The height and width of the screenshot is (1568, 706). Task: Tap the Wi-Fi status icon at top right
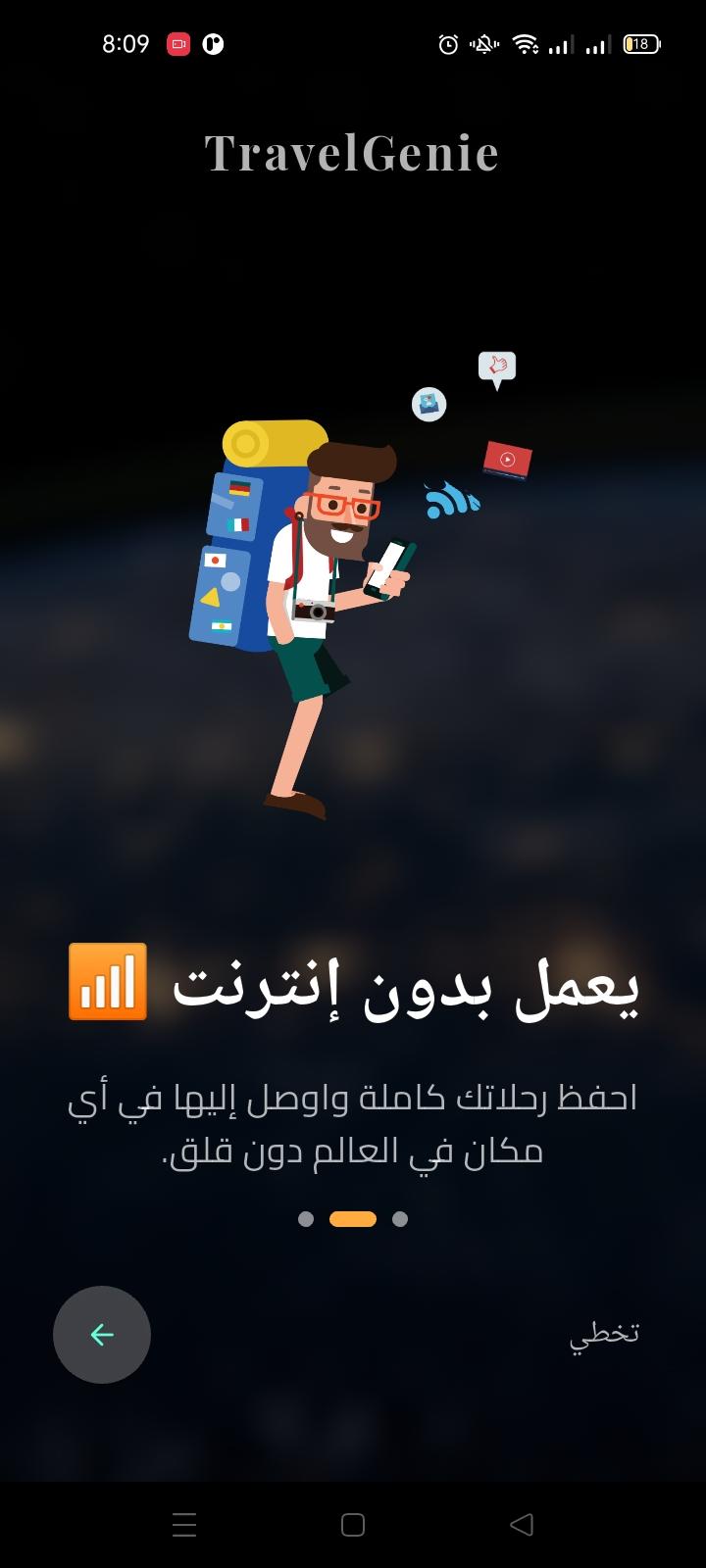pyautogui.click(x=526, y=43)
